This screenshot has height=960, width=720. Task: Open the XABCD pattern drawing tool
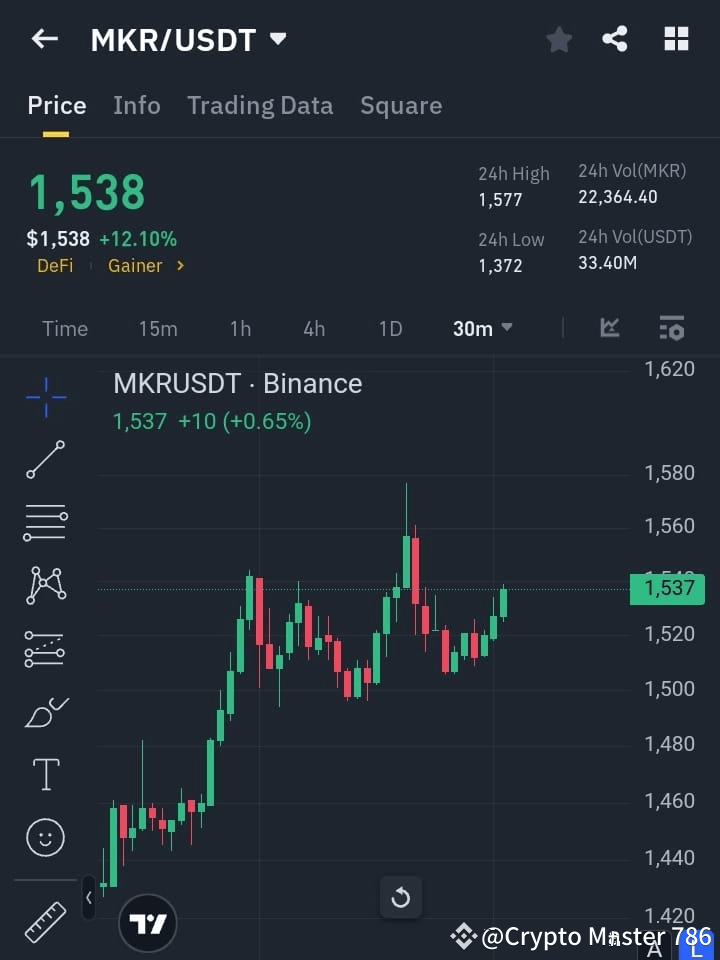pos(45,586)
